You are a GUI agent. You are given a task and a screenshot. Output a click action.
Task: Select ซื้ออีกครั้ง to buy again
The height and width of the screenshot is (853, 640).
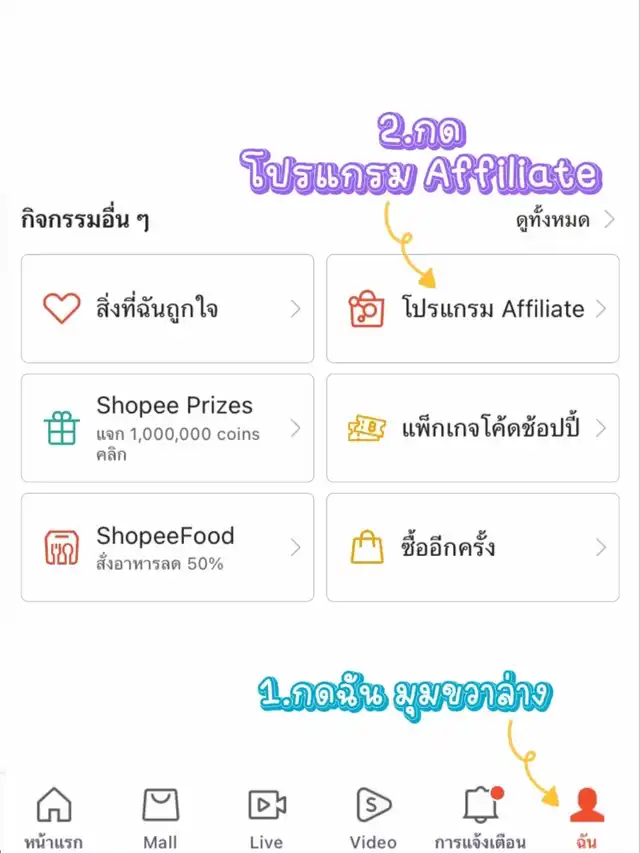coord(472,547)
